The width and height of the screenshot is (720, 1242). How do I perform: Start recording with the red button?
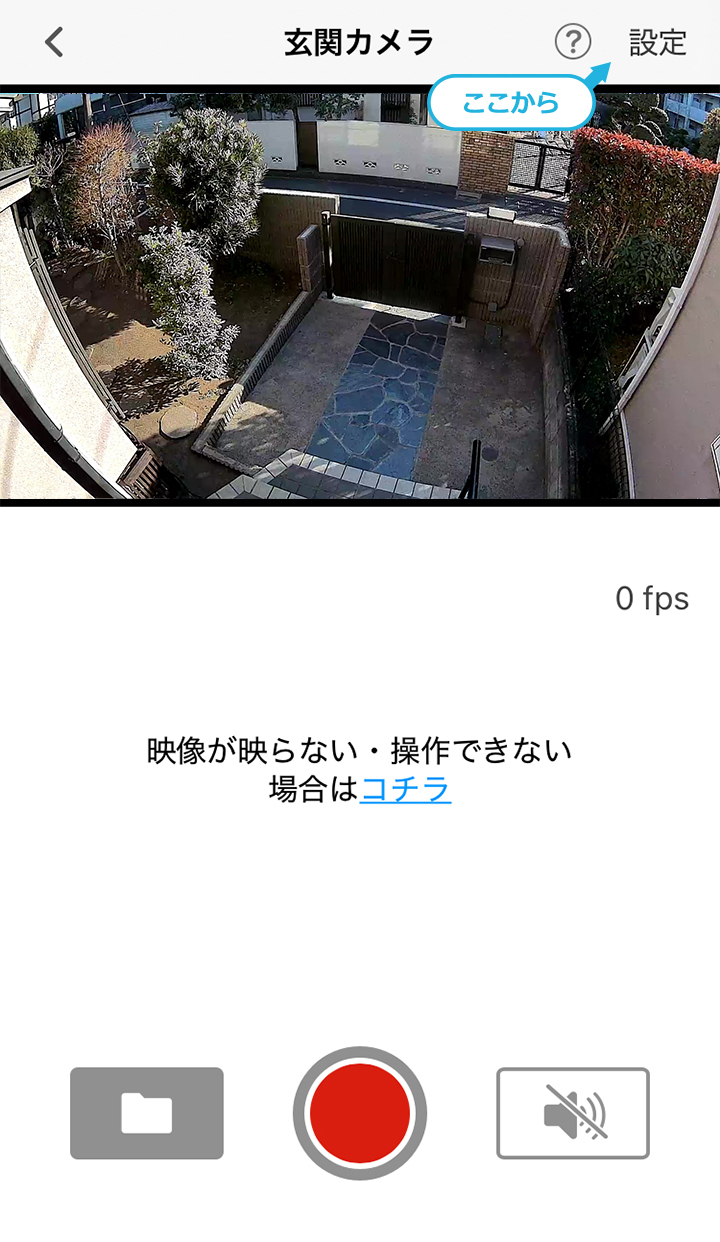click(360, 1113)
